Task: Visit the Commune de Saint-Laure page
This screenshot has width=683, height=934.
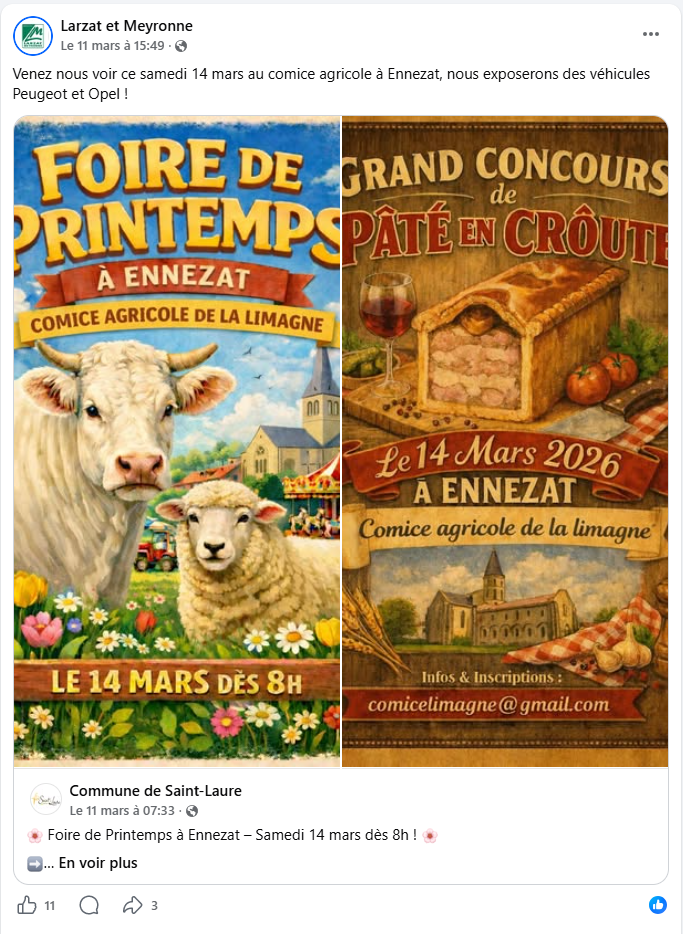Action: [x=155, y=791]
